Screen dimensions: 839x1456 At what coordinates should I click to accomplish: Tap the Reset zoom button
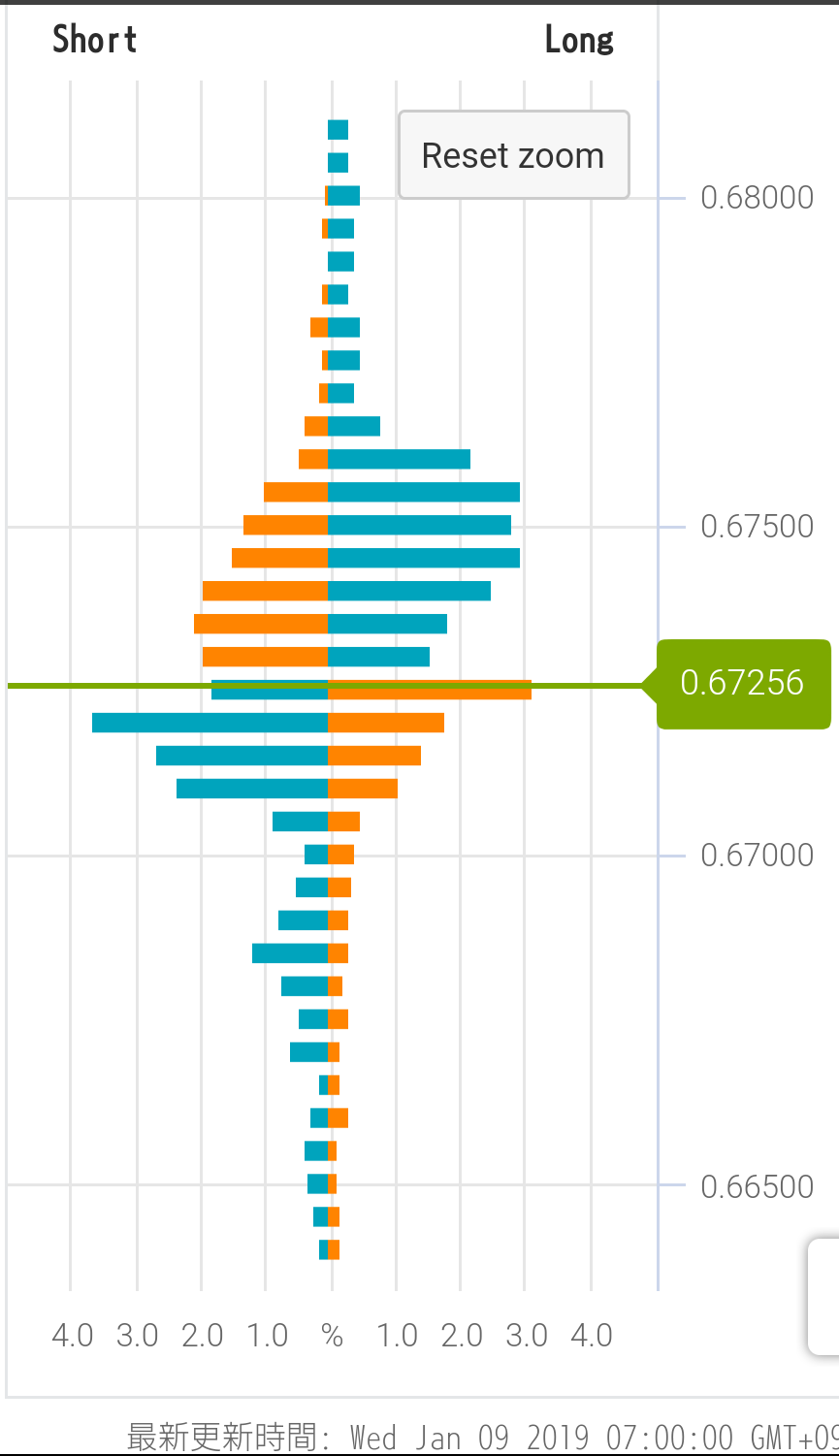point(513,155)
